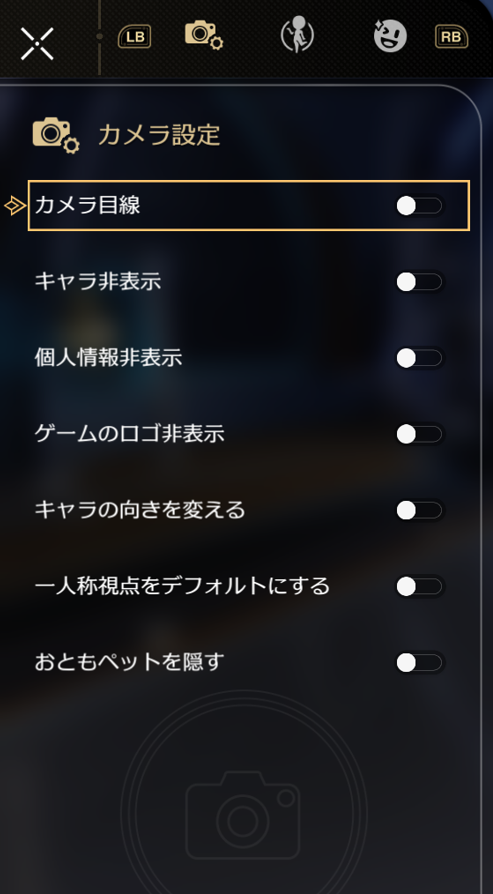Toggle 個人情報非表示 on
493x894 pixels.
coord(419,358)
